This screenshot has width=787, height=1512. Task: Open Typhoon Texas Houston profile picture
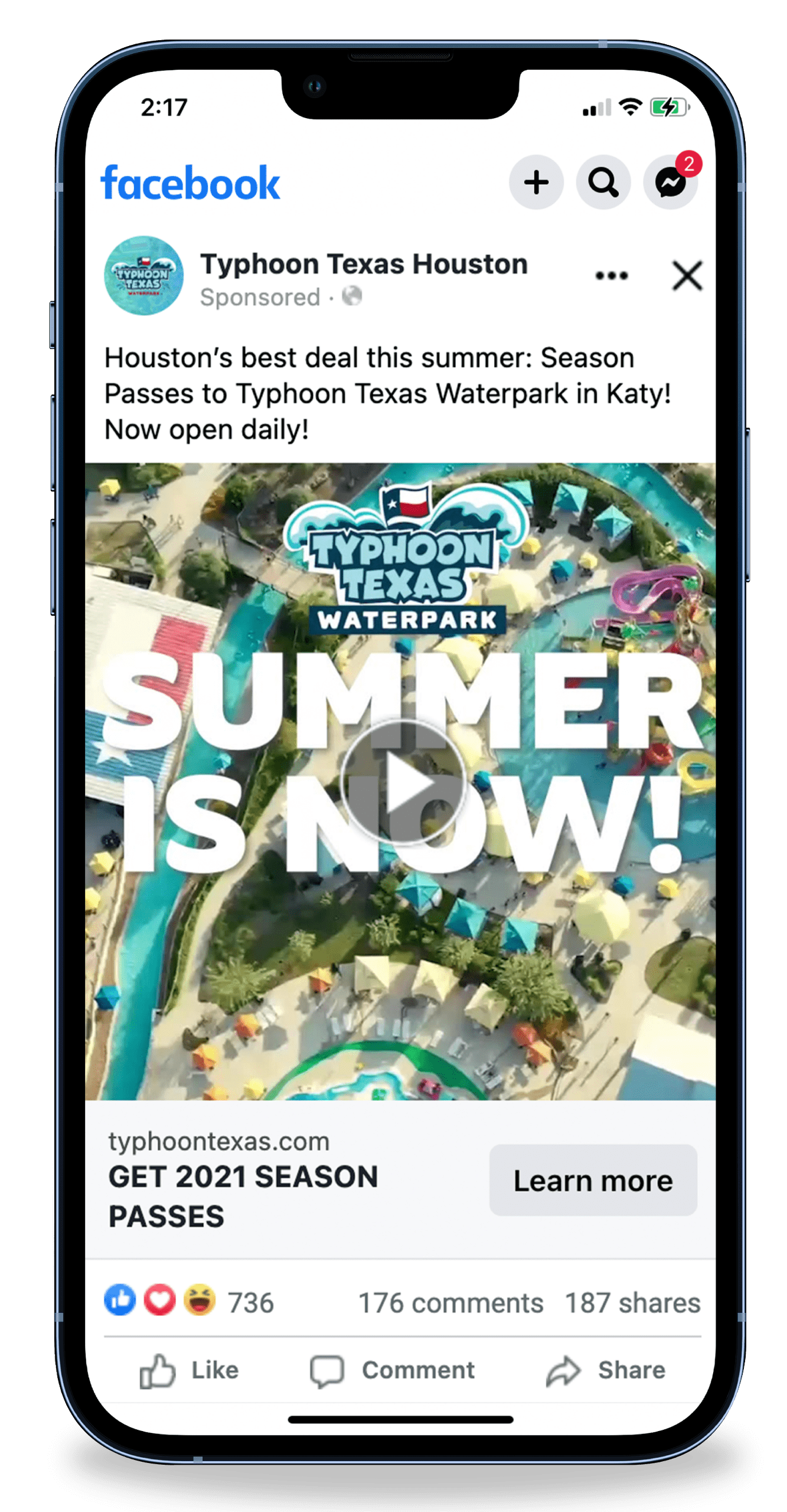[143, 275]
